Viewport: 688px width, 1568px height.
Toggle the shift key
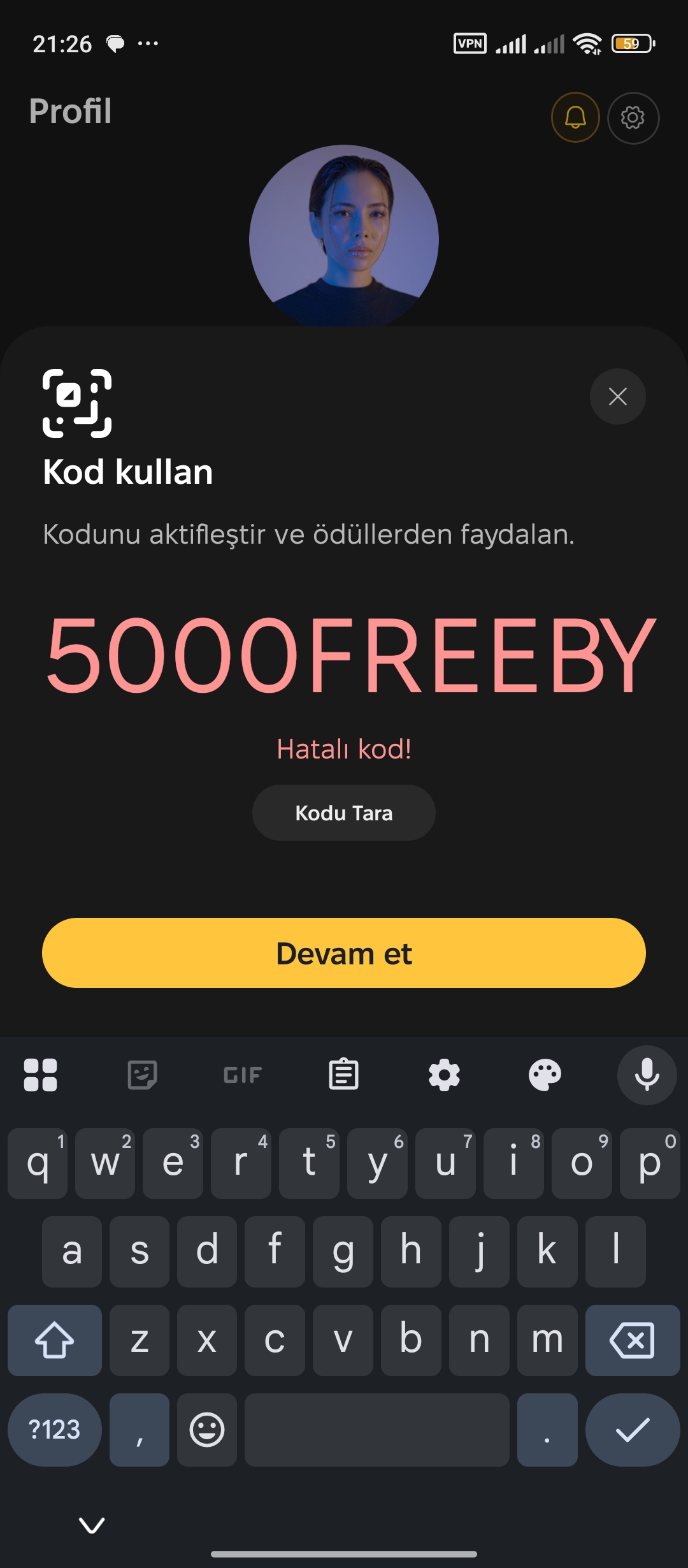click(54, 1340)
